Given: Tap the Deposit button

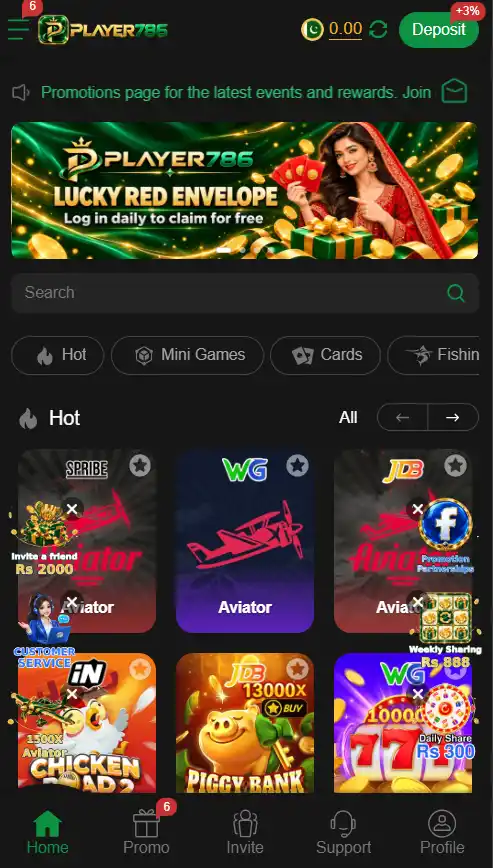Looking at the screenshot, I should coord(439,29).
